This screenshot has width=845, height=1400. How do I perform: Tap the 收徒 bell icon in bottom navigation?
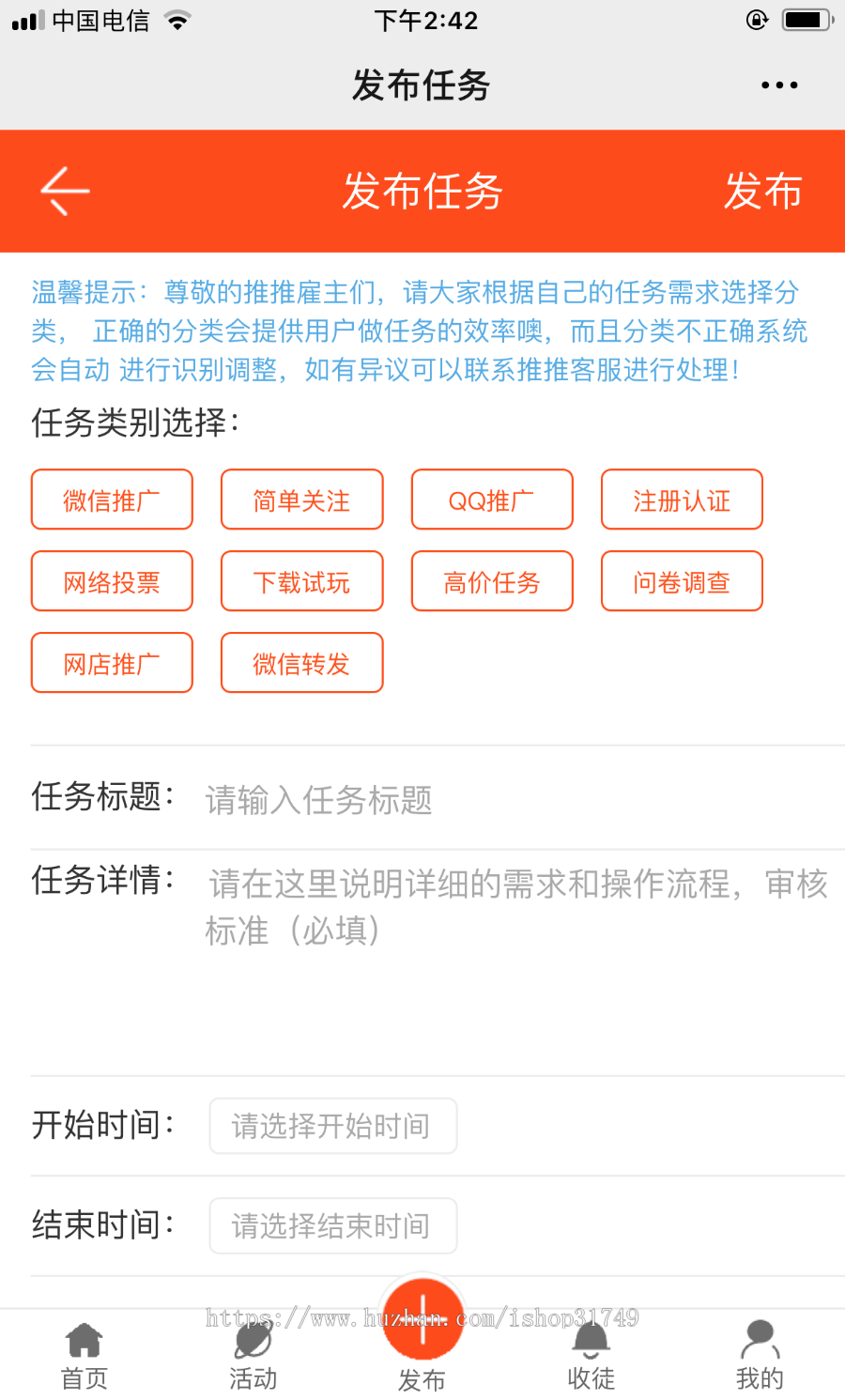click(591, 1343)
